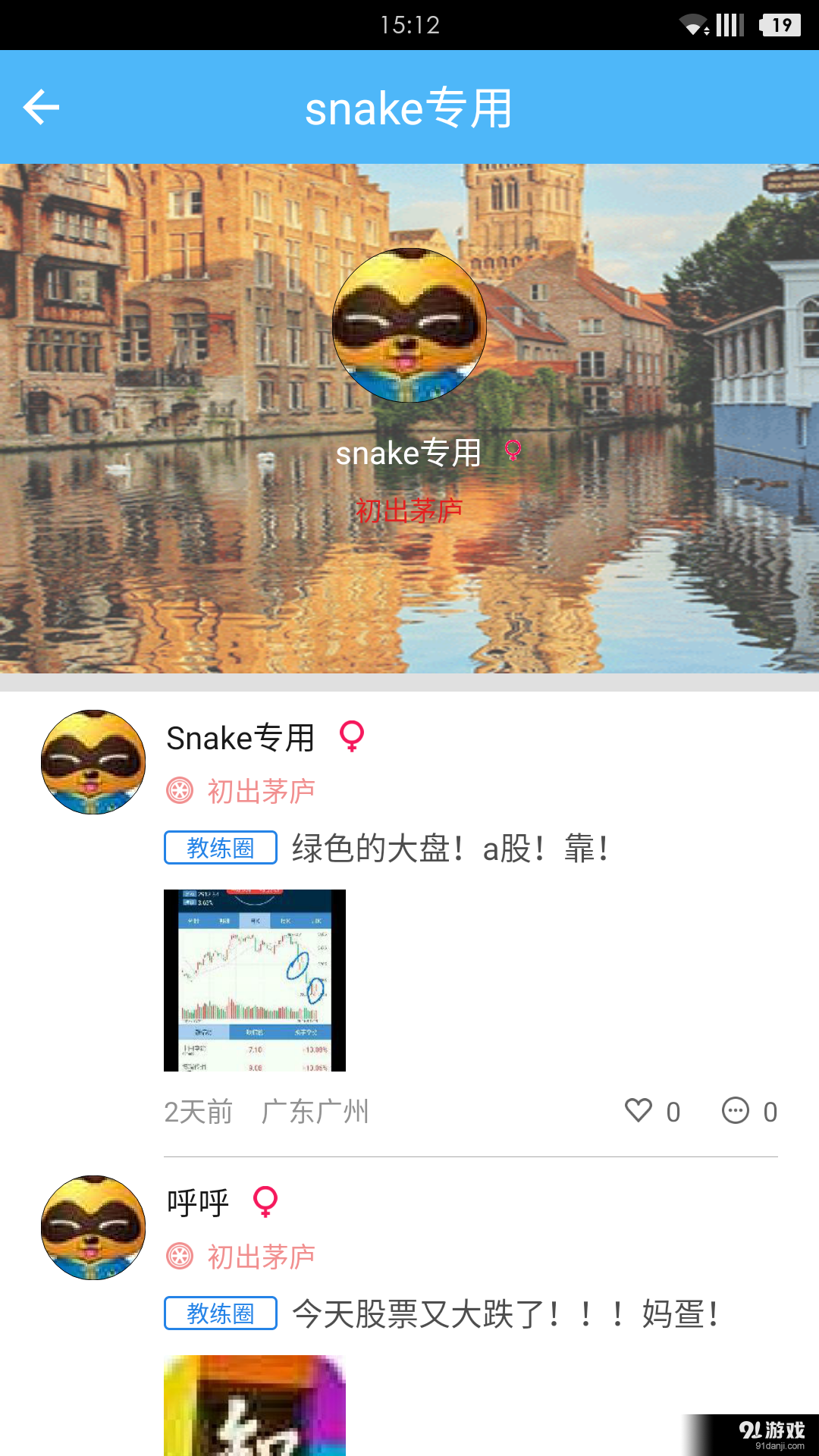Tap the medal badge before Snake专用's 初出茅庐

click(179, 791)
